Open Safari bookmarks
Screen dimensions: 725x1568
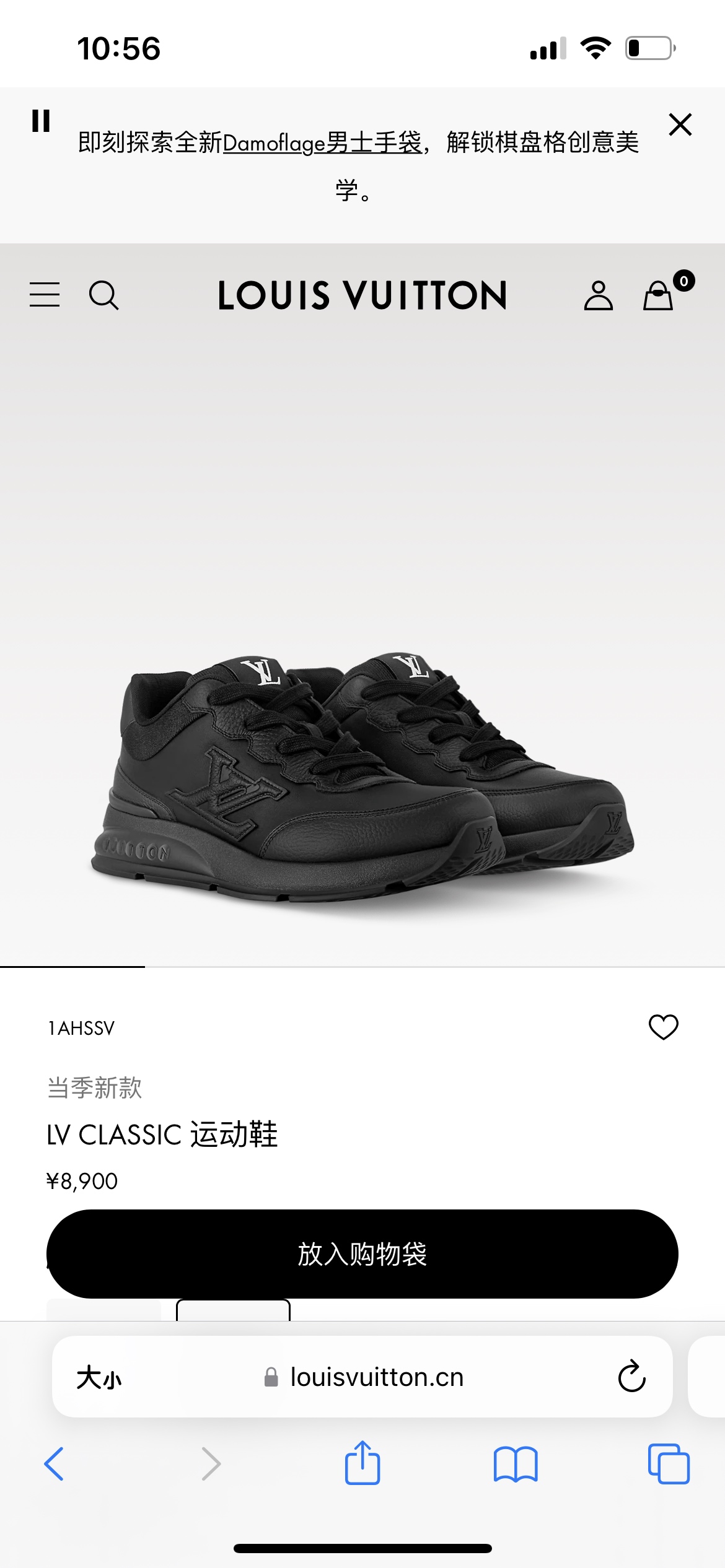click(x=516, y=1464)
